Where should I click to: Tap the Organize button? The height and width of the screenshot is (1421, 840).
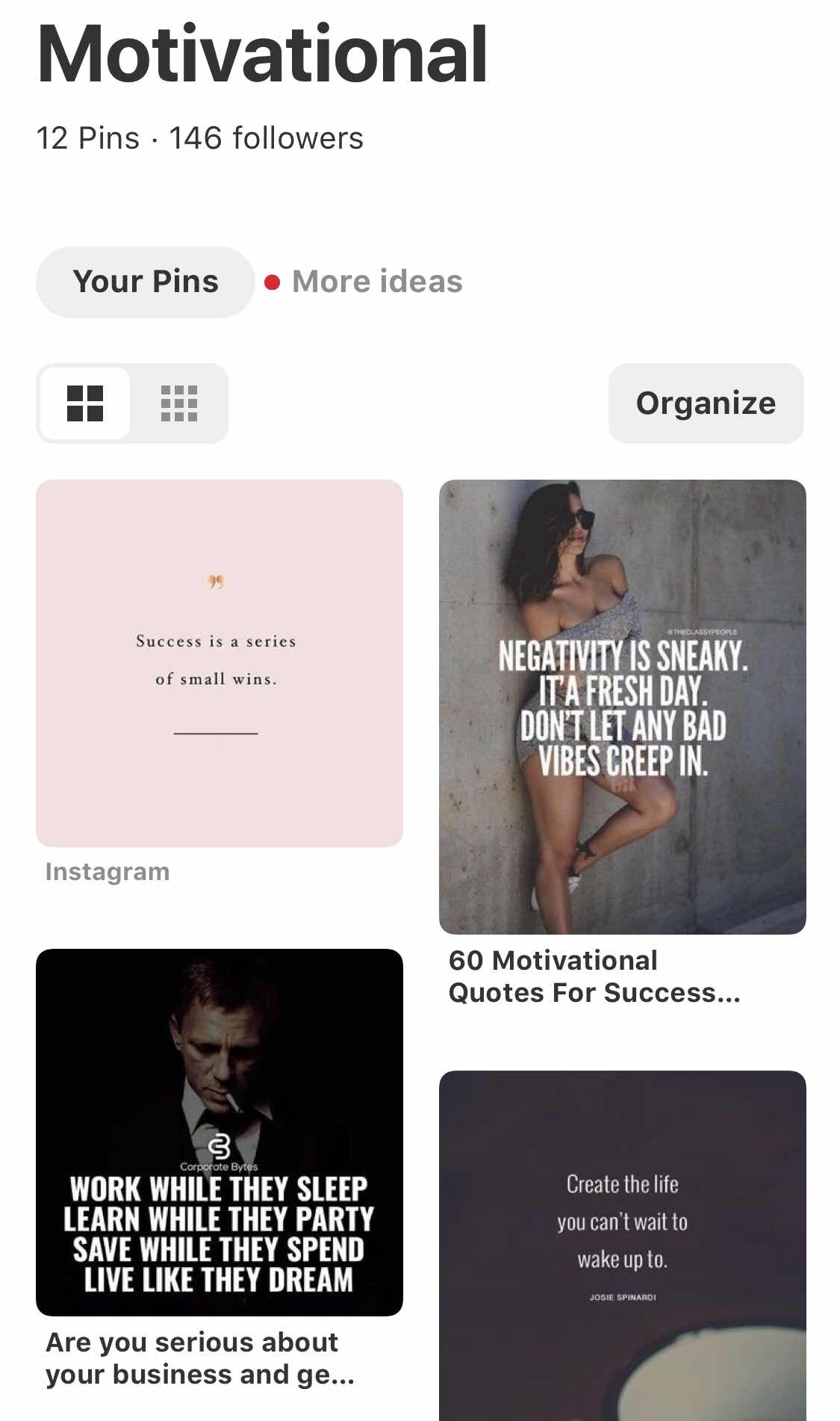point(706,403)
